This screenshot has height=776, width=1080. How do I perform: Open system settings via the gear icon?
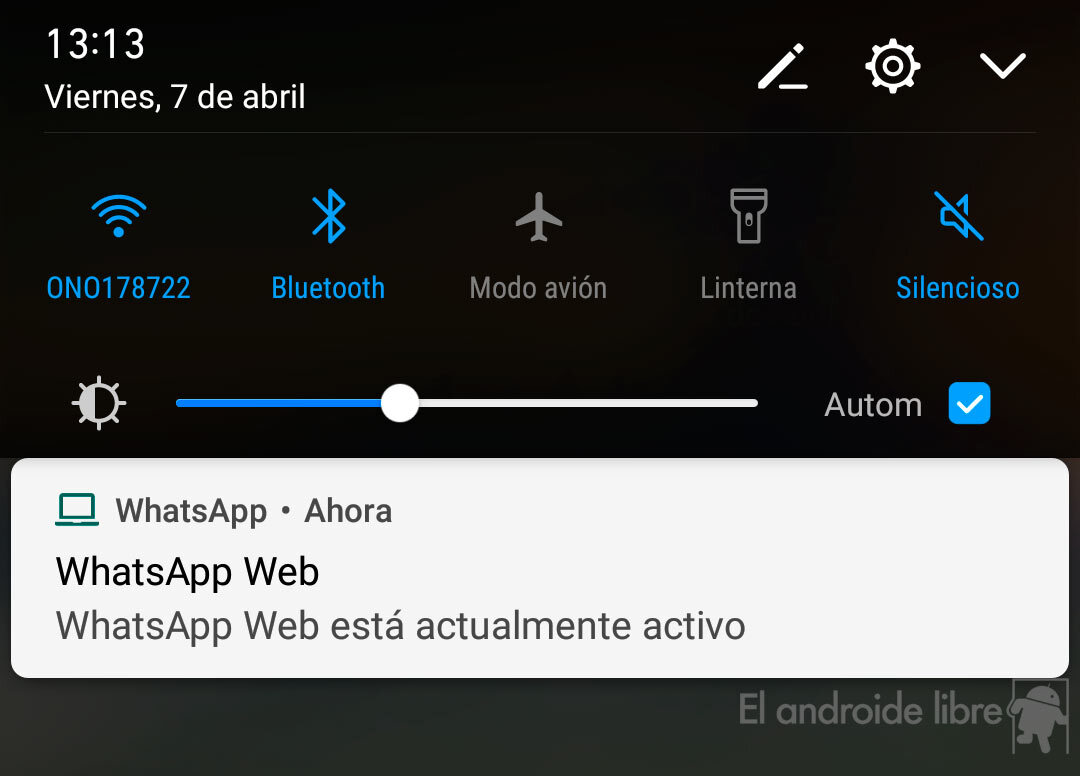coord(892,67)
